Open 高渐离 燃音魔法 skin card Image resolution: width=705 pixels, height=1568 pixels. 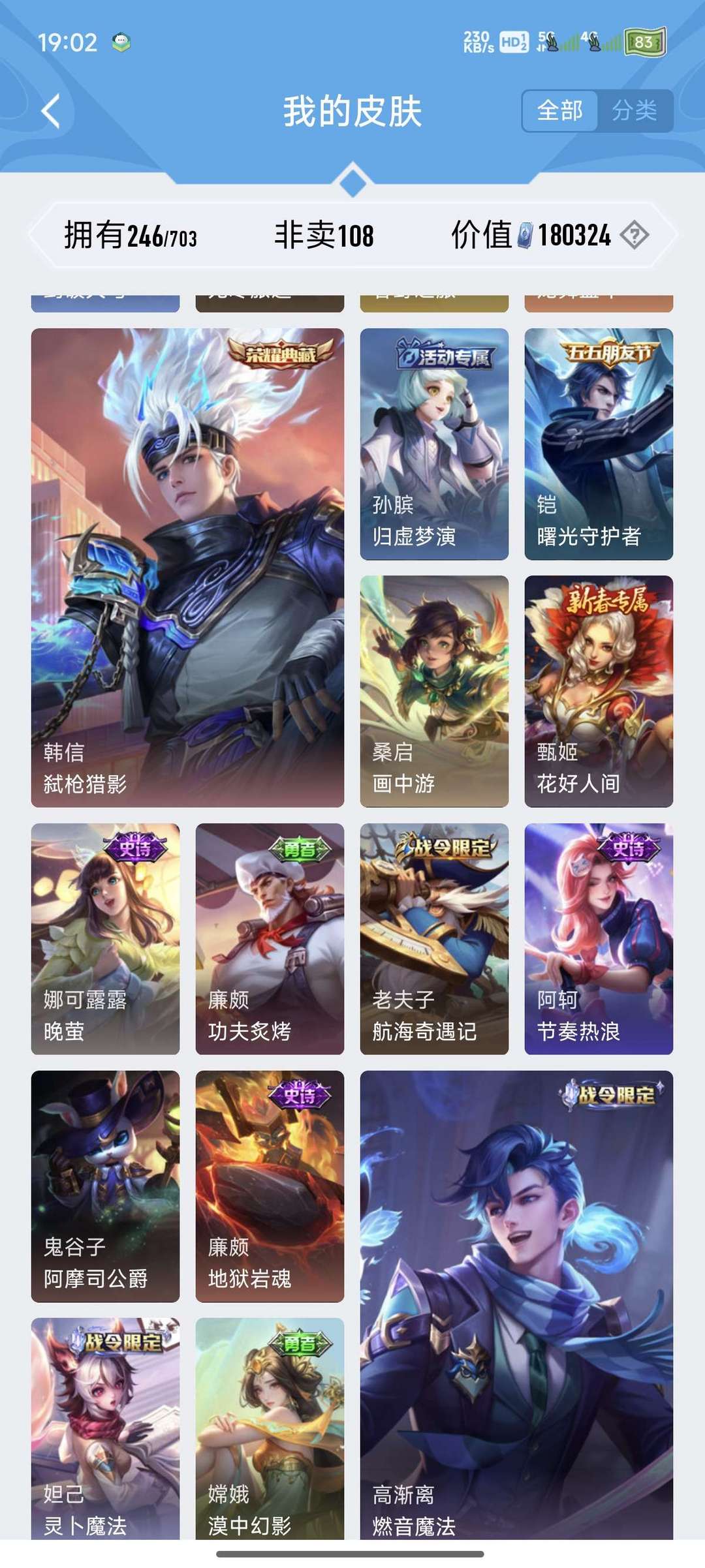(516, 1305)
